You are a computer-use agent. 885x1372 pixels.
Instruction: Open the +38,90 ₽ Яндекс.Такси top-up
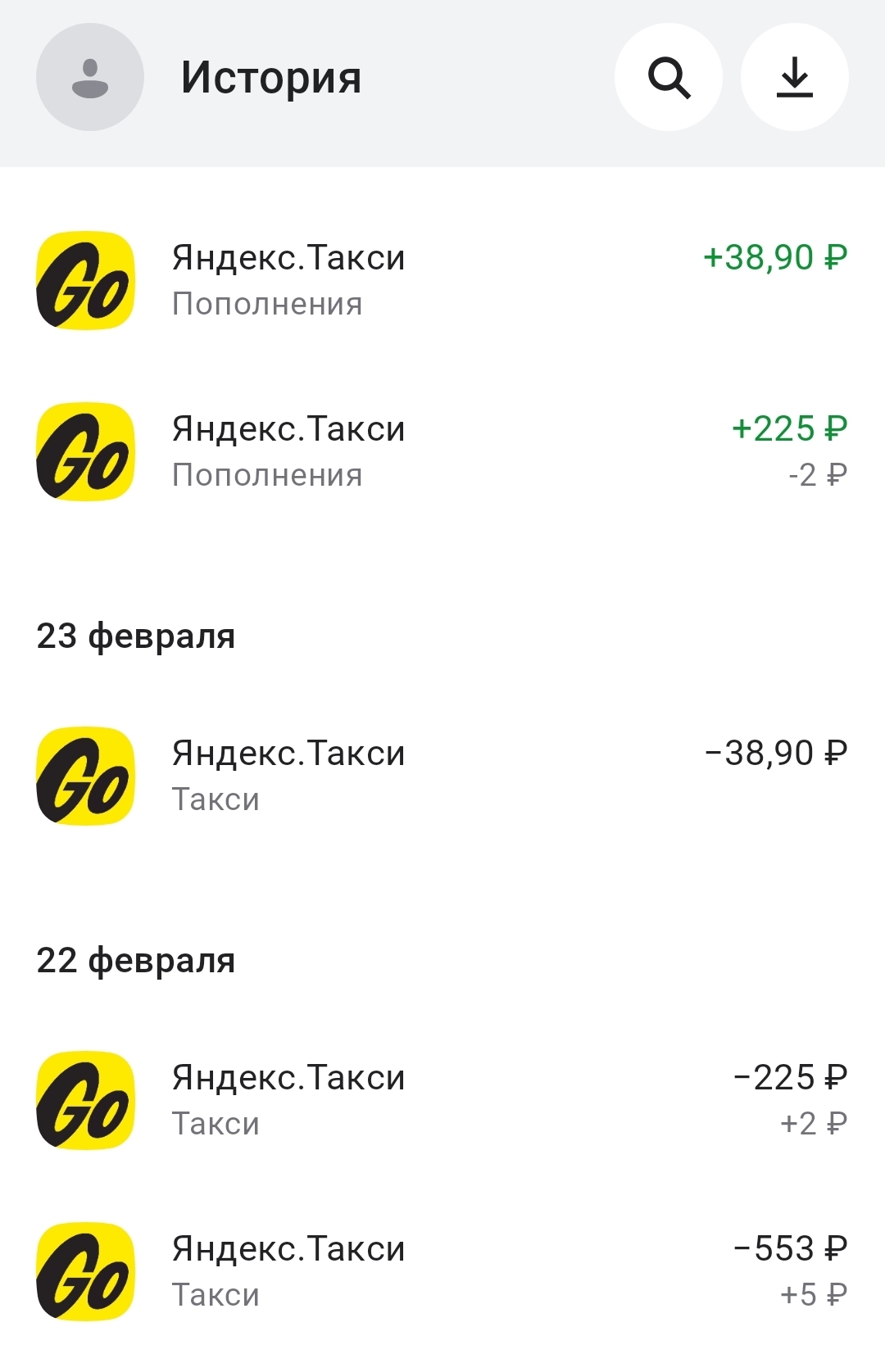(442, 280)
